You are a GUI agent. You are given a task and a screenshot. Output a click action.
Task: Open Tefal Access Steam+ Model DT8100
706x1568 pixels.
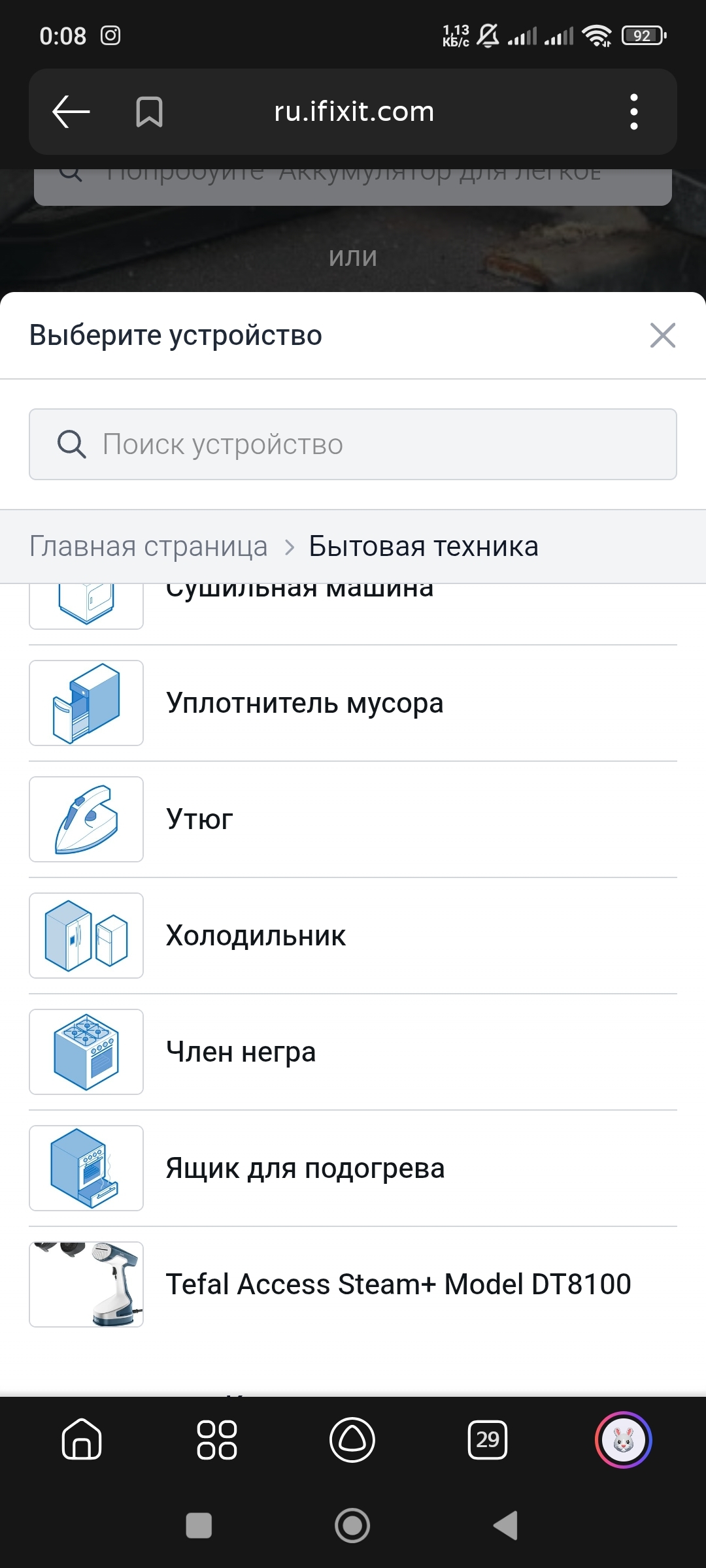tap(353, 1284)
